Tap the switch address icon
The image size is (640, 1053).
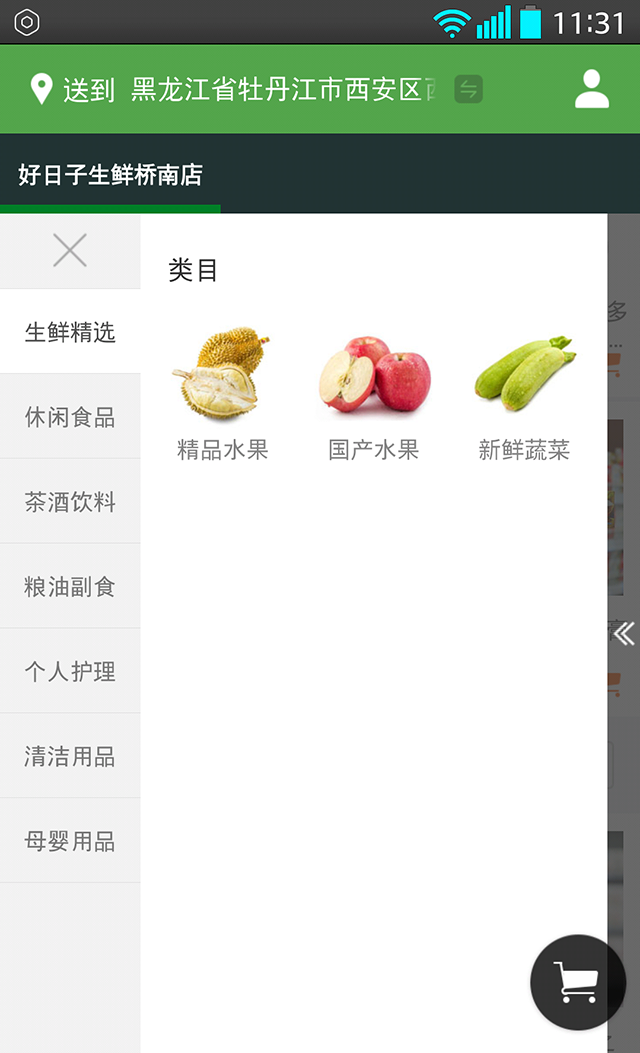coord(468,89)
